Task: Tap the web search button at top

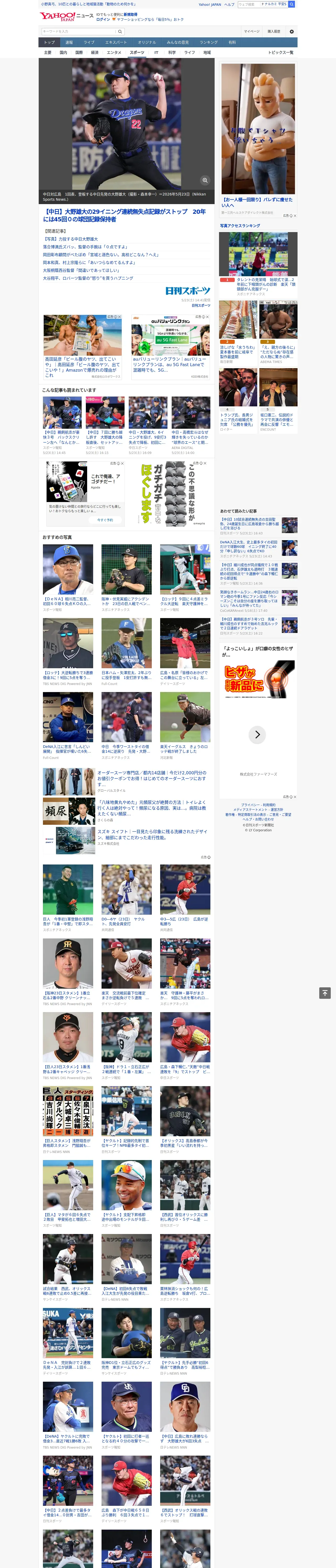Action: point(292,4)
